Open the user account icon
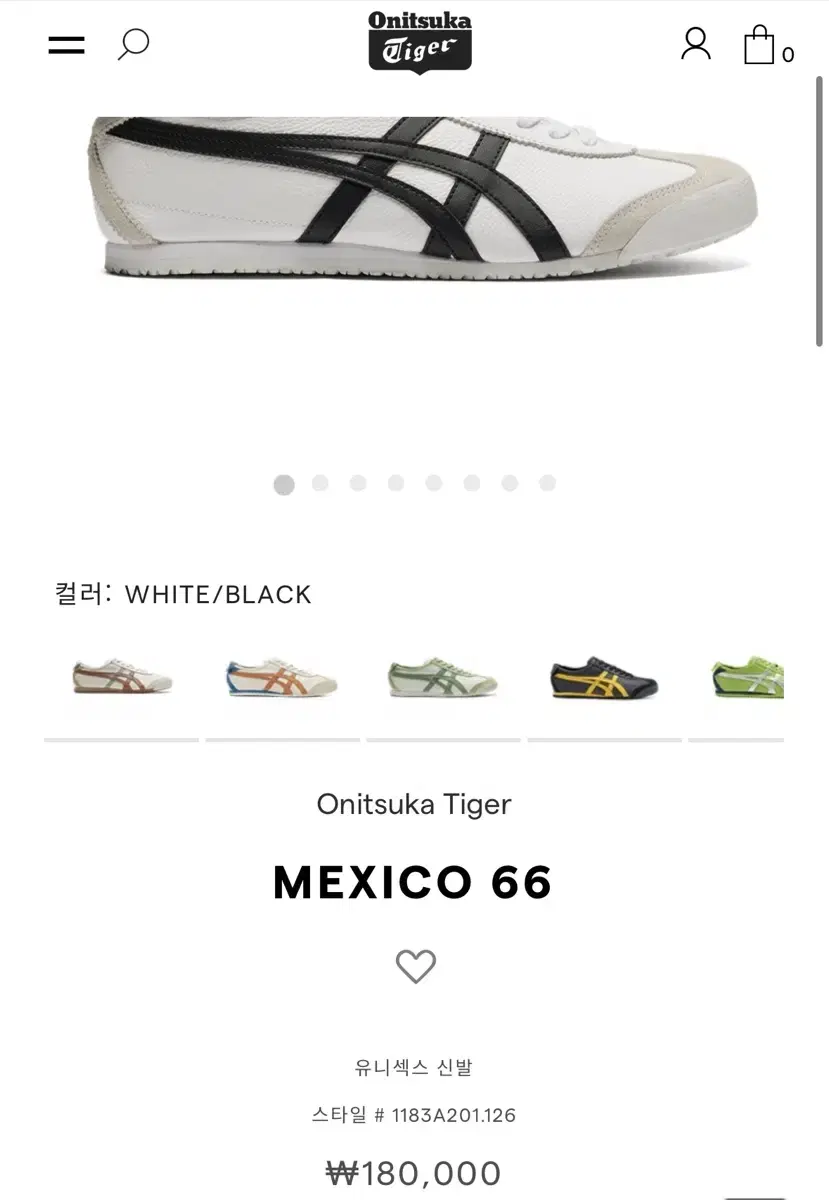Viewport: 829px width, 1200px height. (x=696, y=44)
